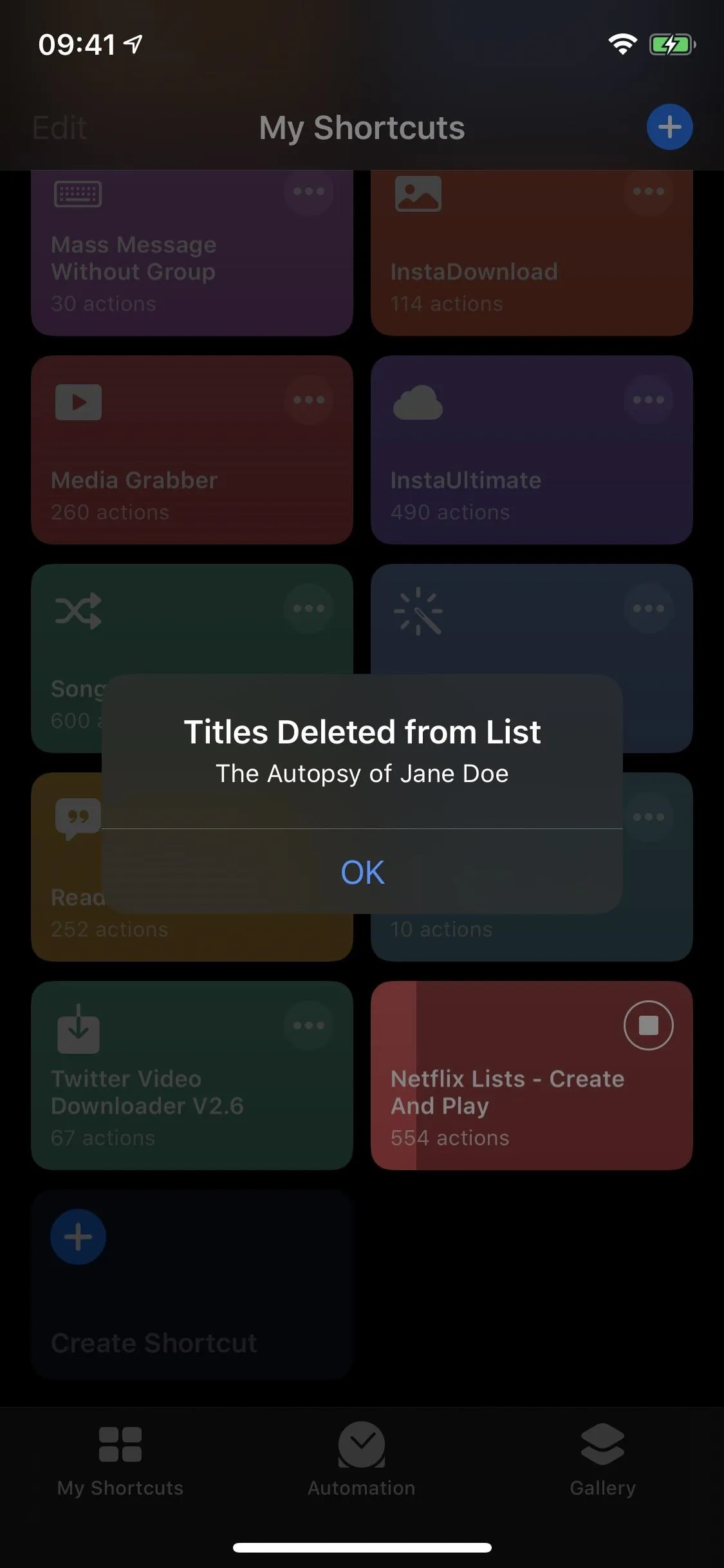
Task: Open Twitter Video Downloader V2.6 shortcut
Action: click(192, 1076)
